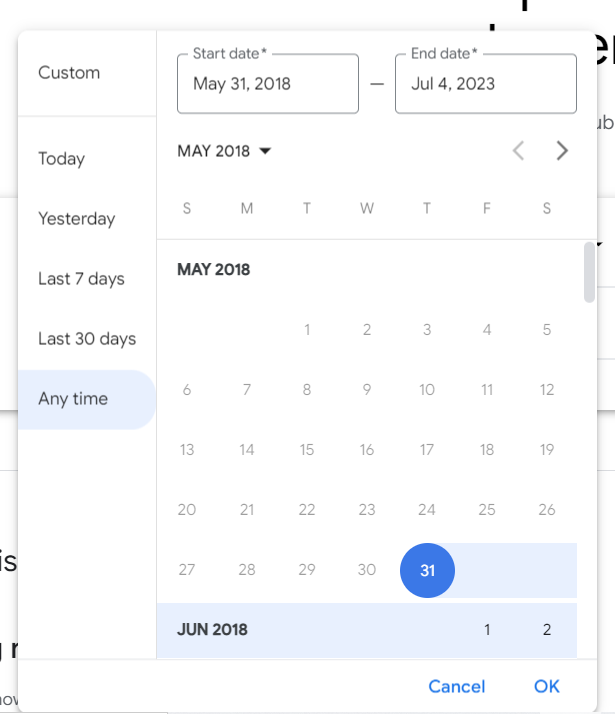The height and width of the screenshot is (714, 615).
Task: Select the Custom date range option
Action: tap(87, 73)
